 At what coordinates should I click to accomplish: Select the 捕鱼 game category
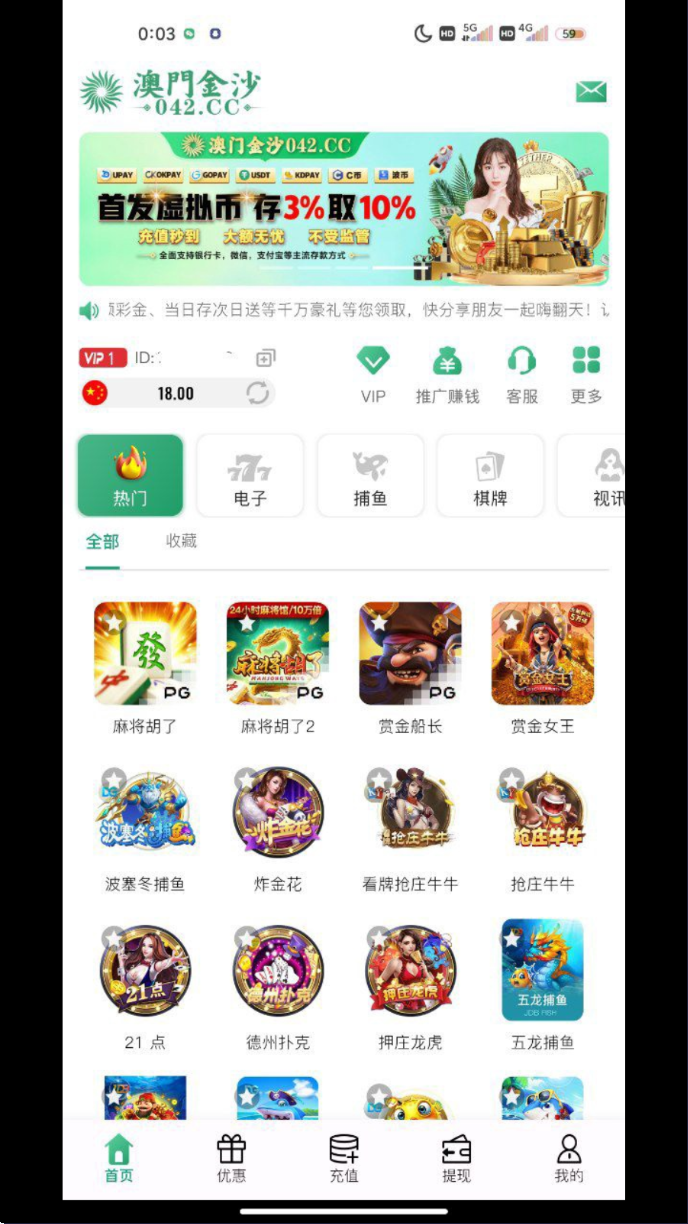click(x=370, y=475)
